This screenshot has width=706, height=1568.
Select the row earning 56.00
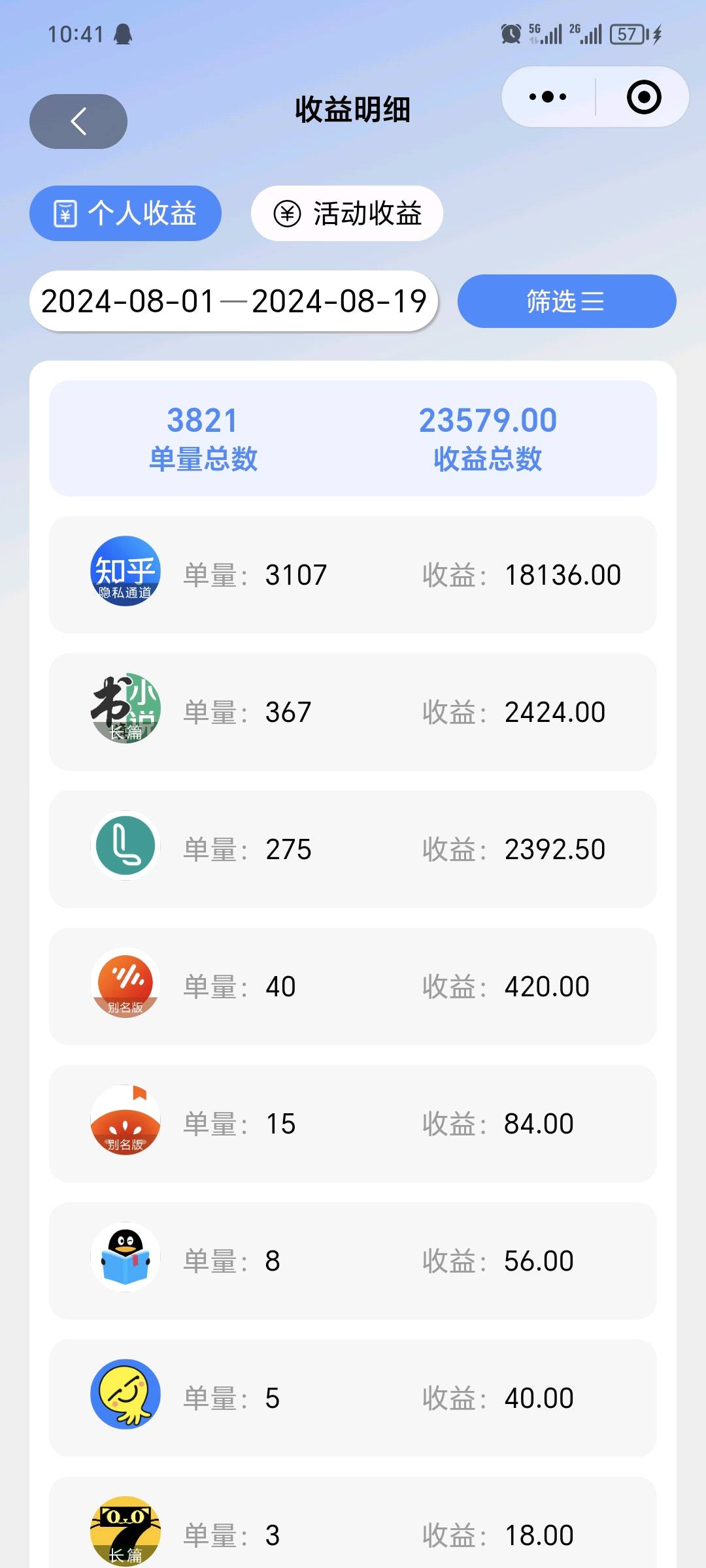(x=353, y=1261)
